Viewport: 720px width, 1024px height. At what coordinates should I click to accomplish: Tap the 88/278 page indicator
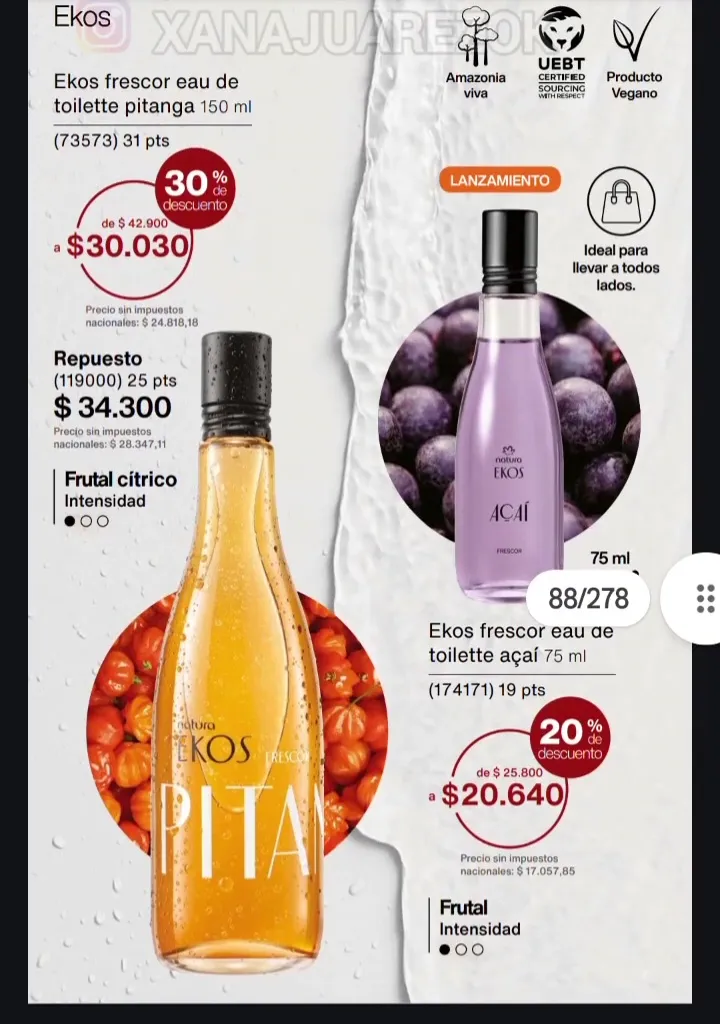coord(588,599)
